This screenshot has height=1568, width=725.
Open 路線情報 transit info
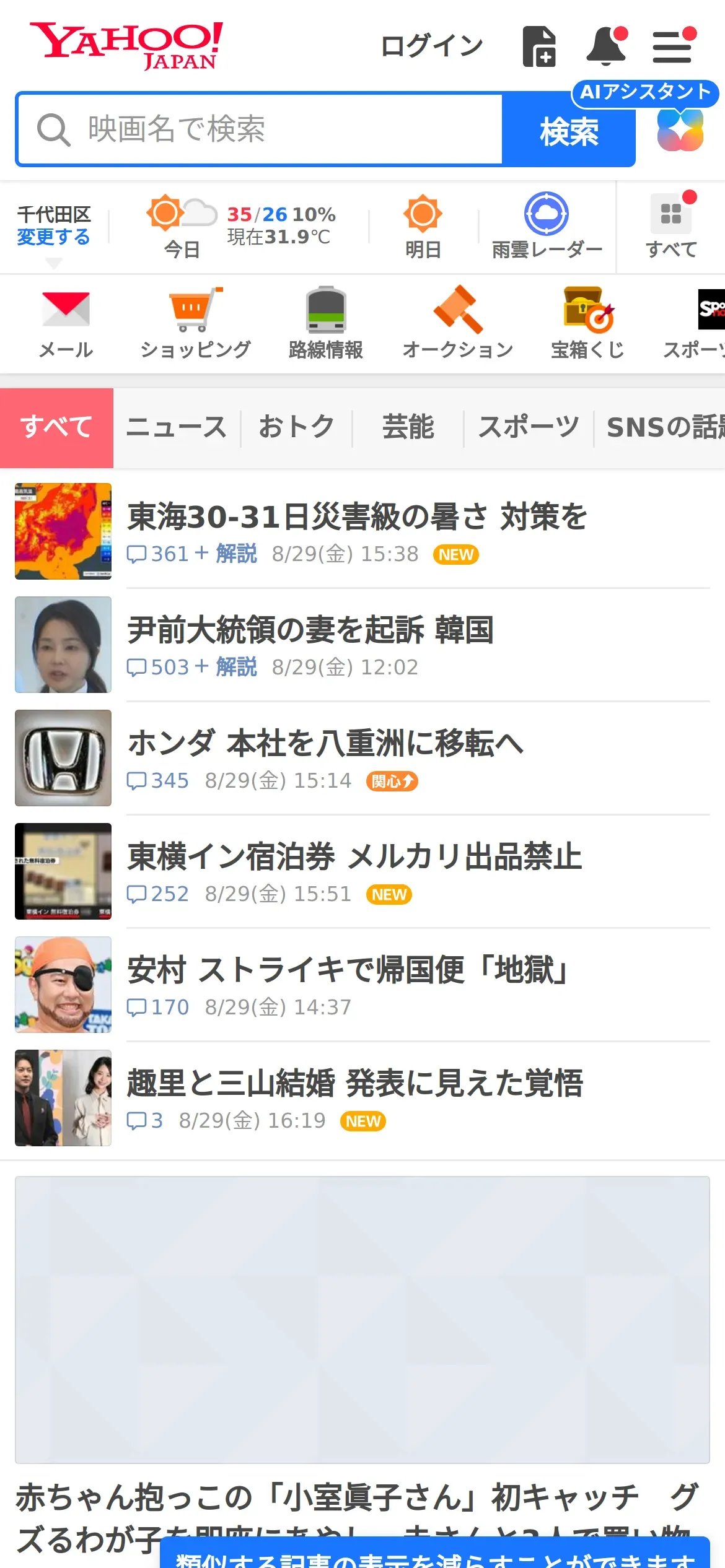click(x=326, y=323)
